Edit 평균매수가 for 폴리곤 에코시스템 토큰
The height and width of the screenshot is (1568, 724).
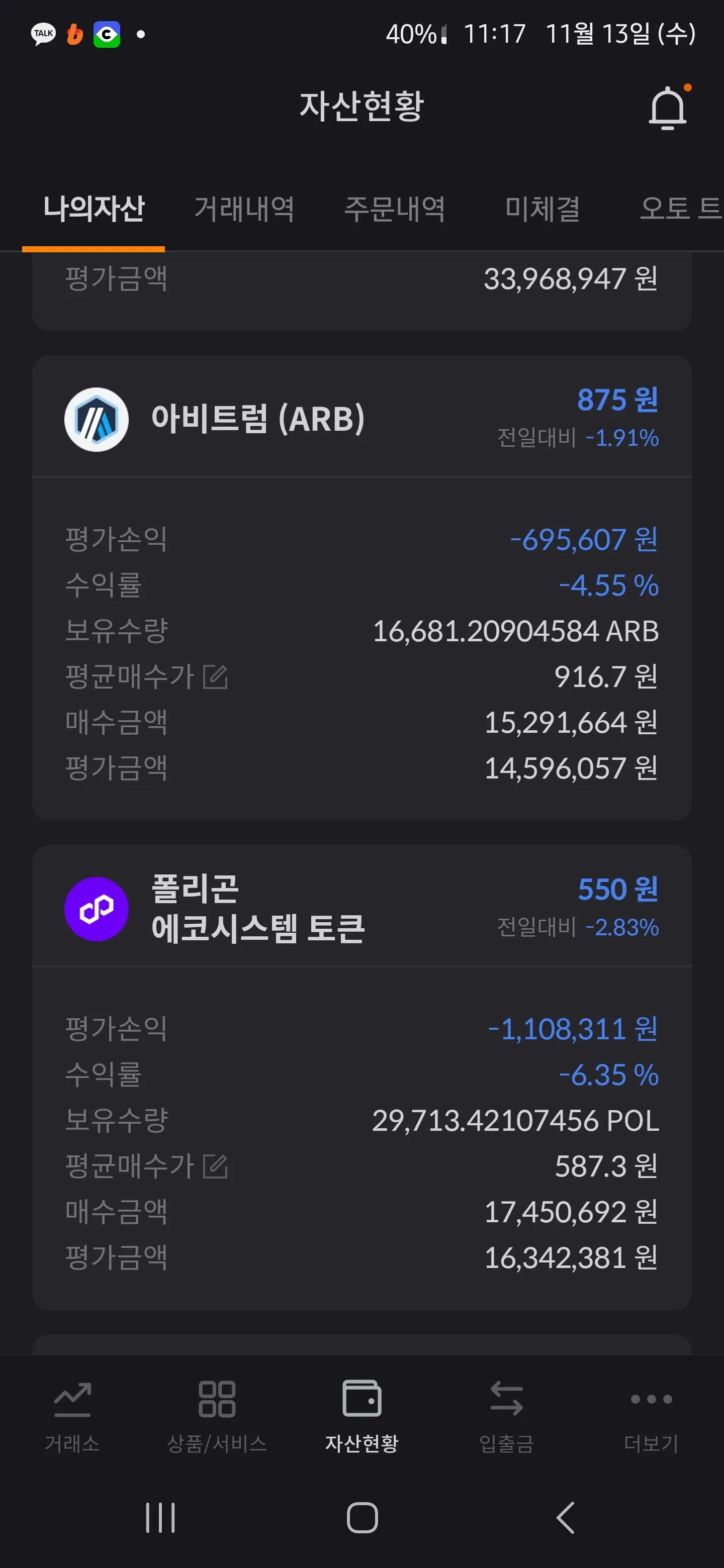click(x=215, y=1166)
